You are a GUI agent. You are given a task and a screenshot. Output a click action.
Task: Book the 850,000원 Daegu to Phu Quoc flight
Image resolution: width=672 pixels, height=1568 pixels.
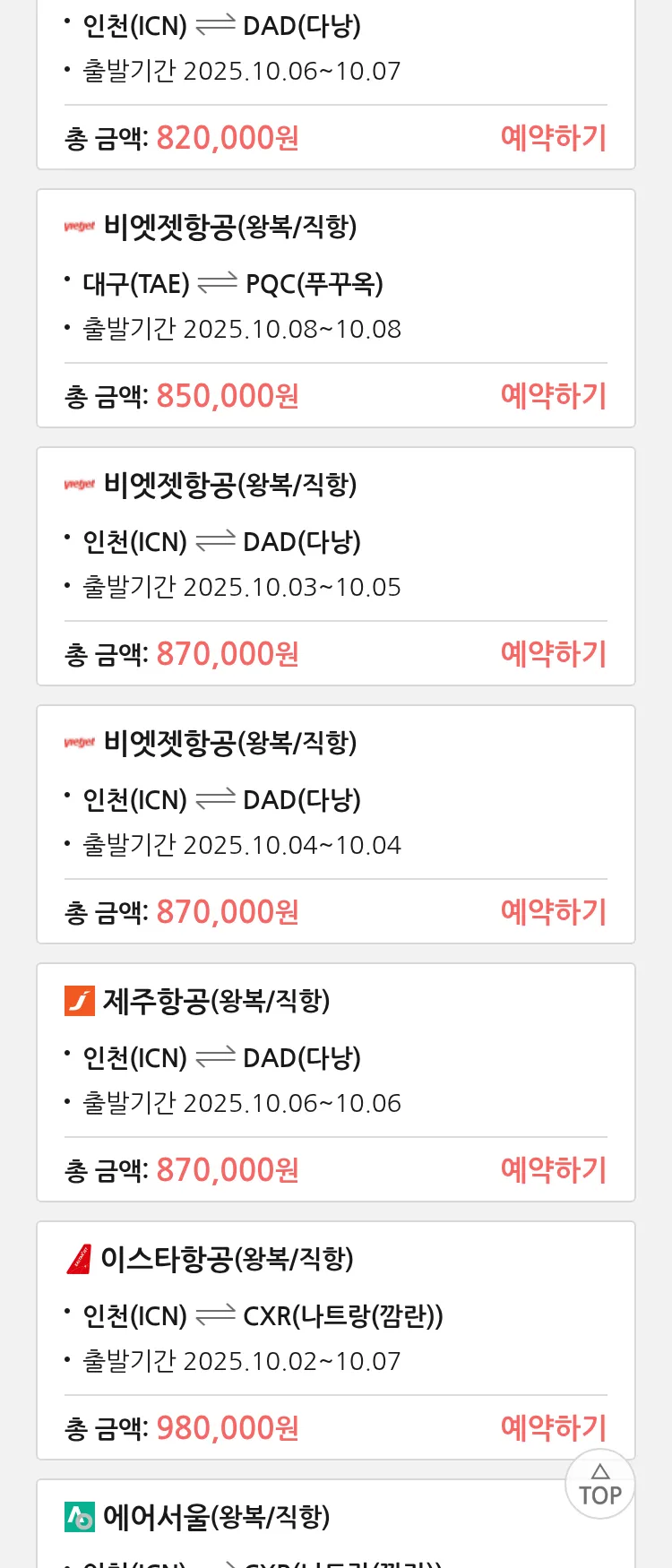click(x=553, y=396)
